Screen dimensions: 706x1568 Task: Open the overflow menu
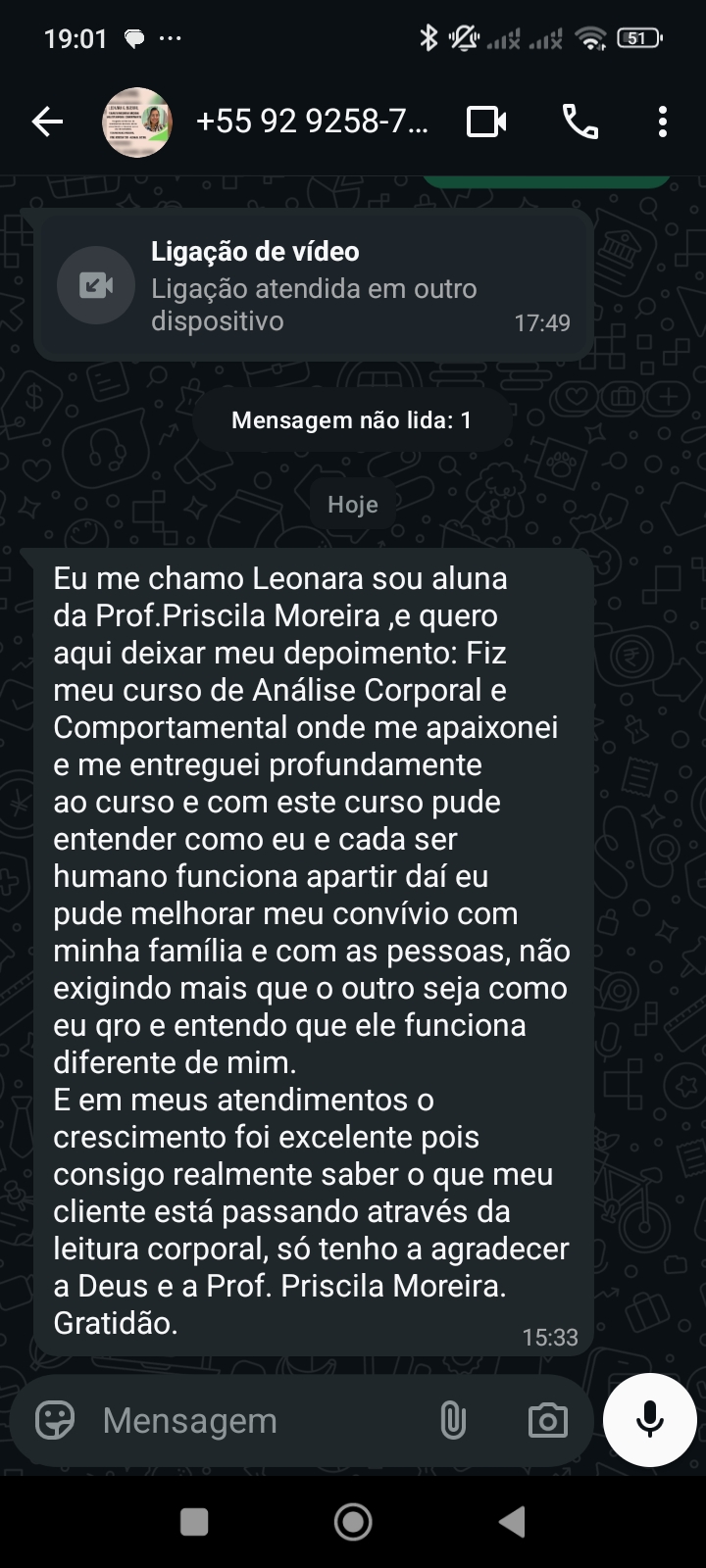point(663,122)
